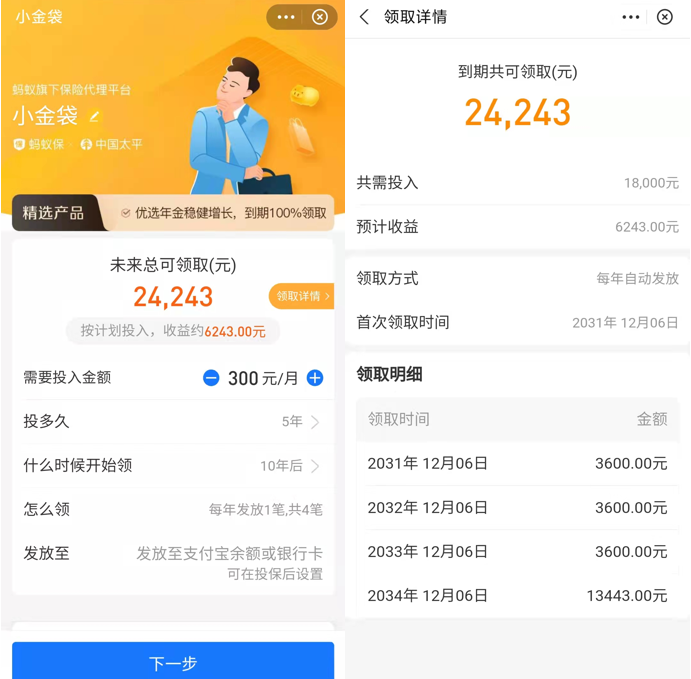
Task: Open the more options menu on 小金袋 page
Action: (287, 17)
